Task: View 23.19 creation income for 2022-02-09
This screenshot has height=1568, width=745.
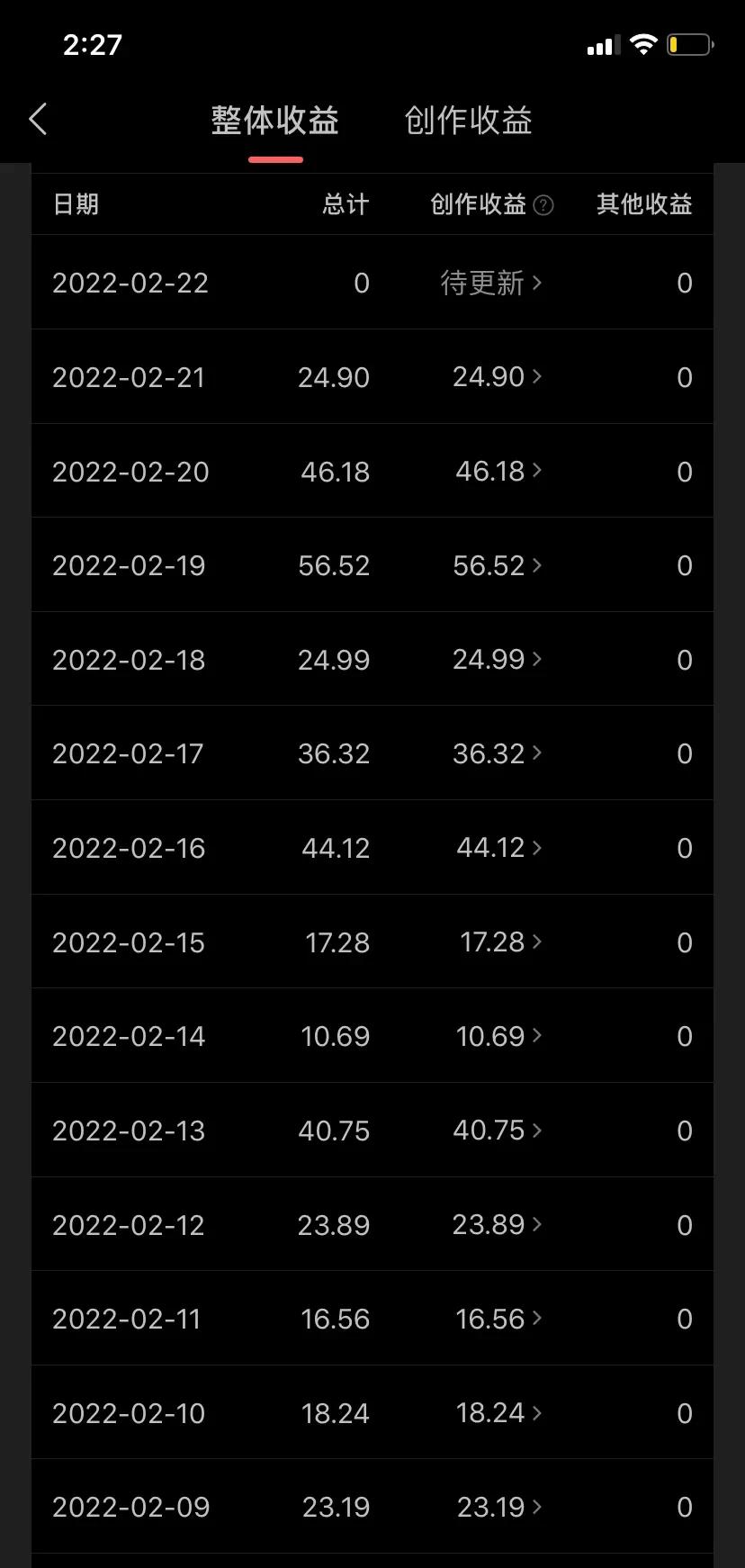Action: coord(499,1507)
